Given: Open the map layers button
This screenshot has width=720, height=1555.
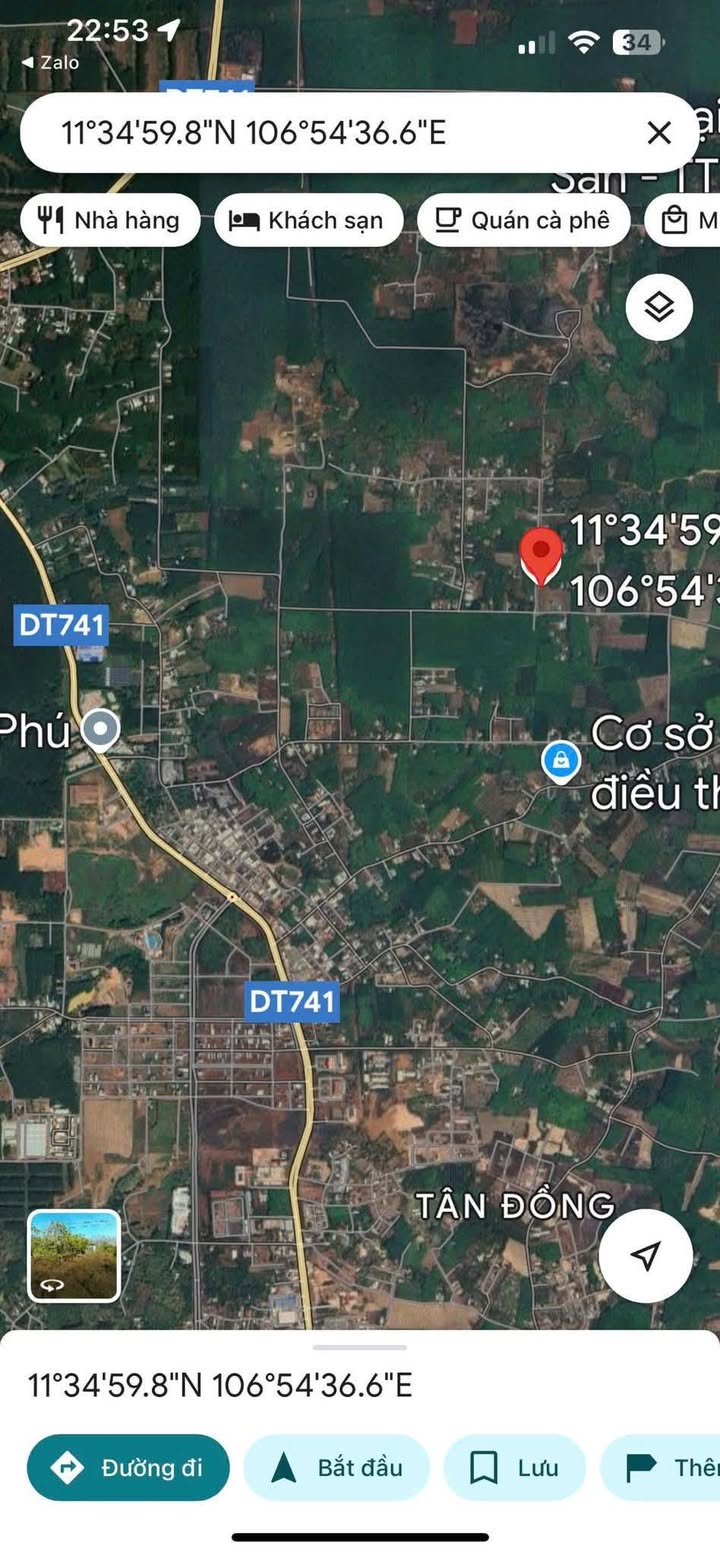Looking at the screenshot, I should (659, 307).
